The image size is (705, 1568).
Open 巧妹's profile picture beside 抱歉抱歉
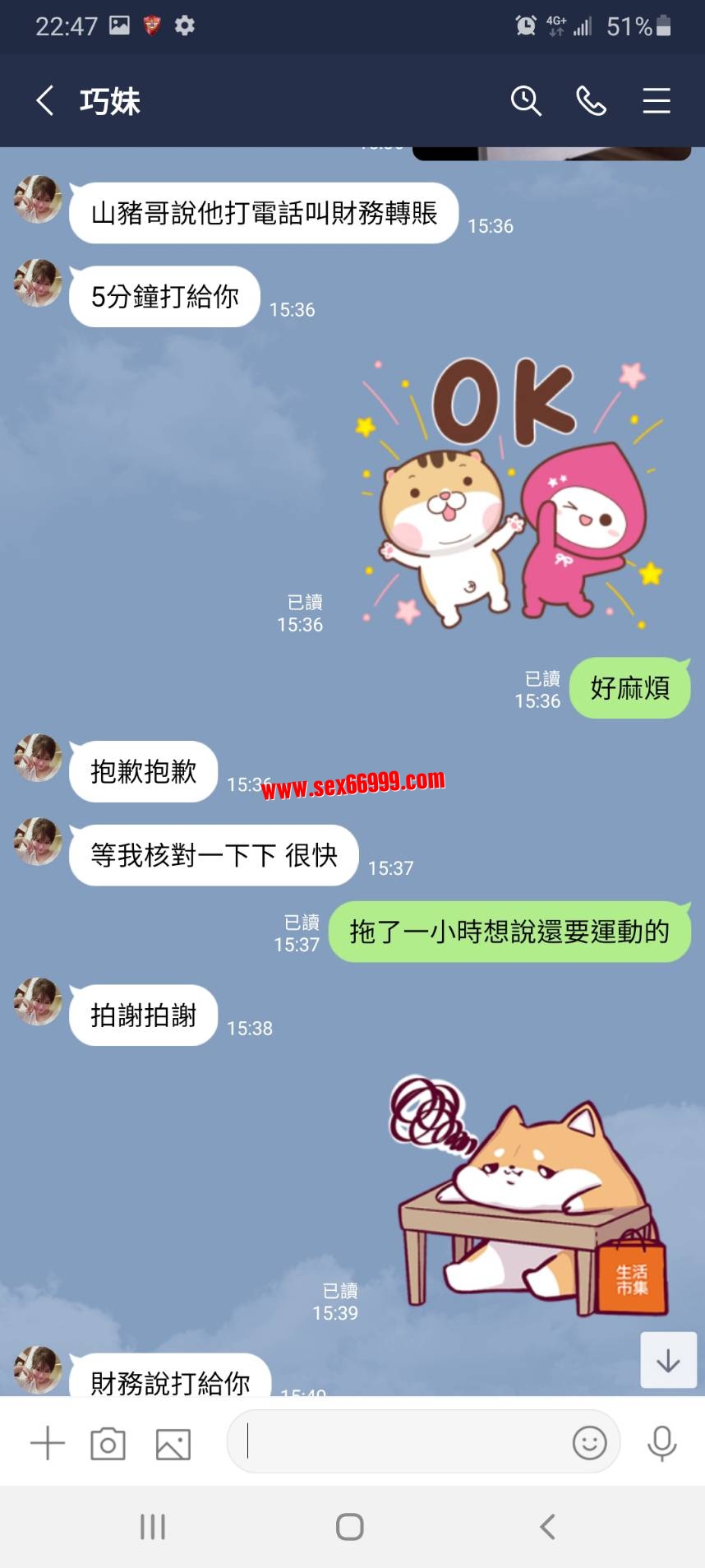38,757
